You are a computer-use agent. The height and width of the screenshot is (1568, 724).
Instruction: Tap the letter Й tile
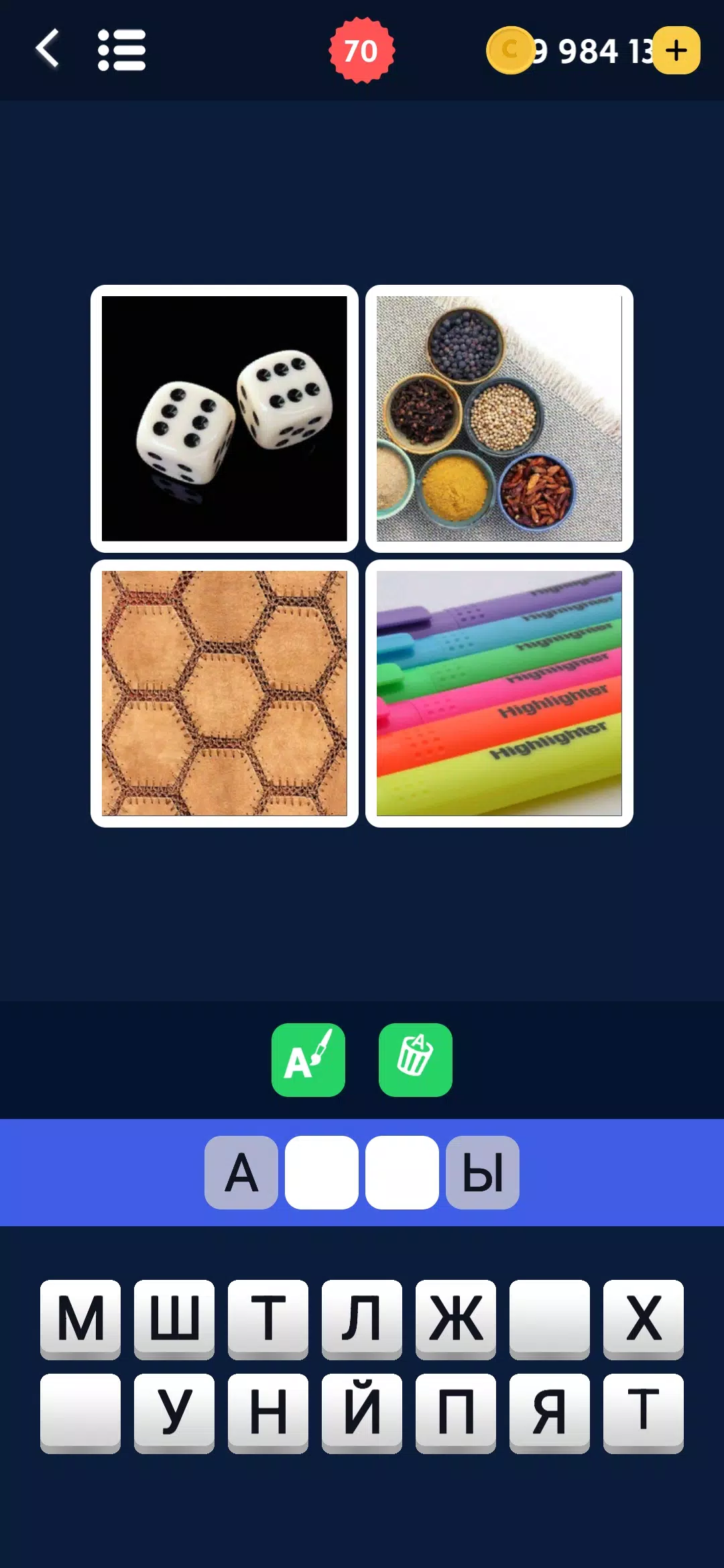[362, 1413]
